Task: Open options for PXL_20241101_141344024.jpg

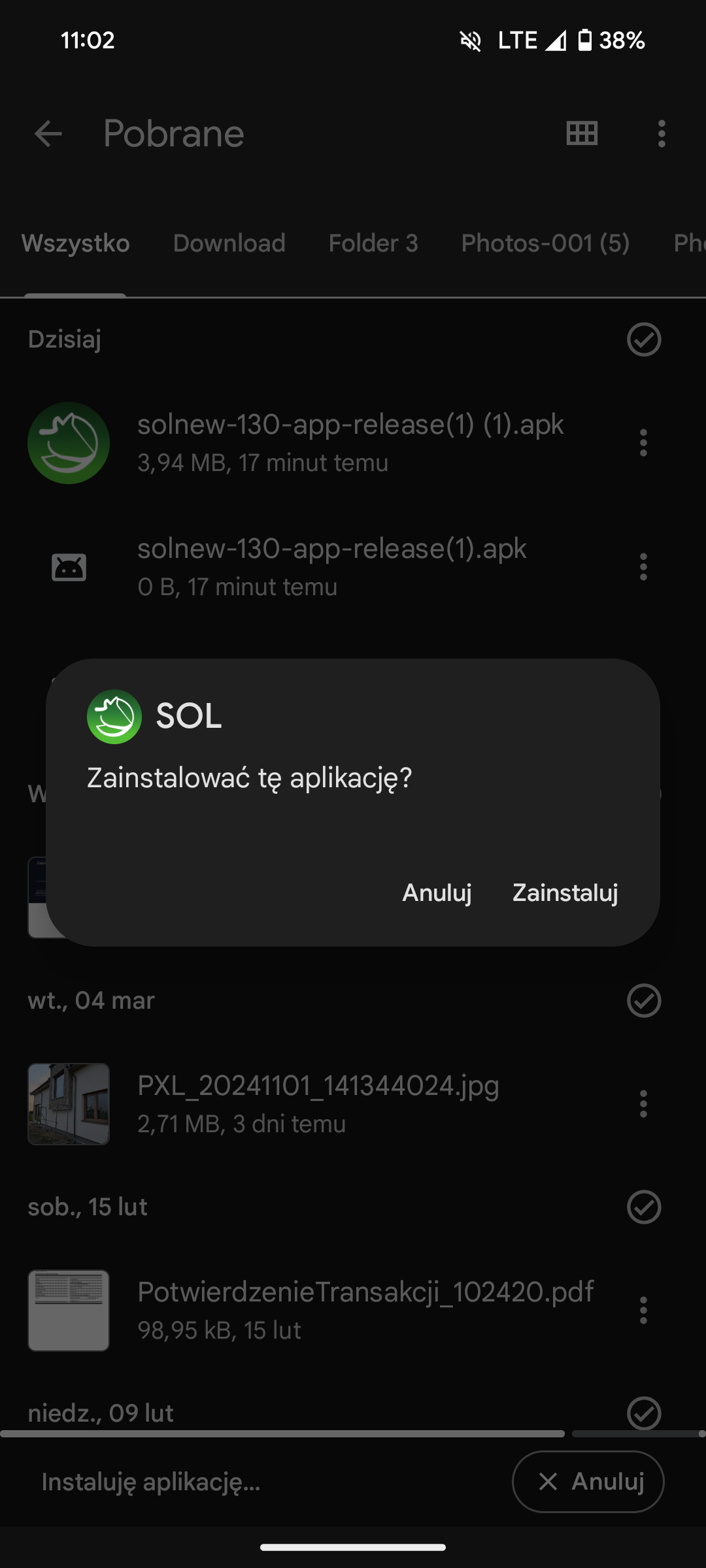Action: 643,1104
